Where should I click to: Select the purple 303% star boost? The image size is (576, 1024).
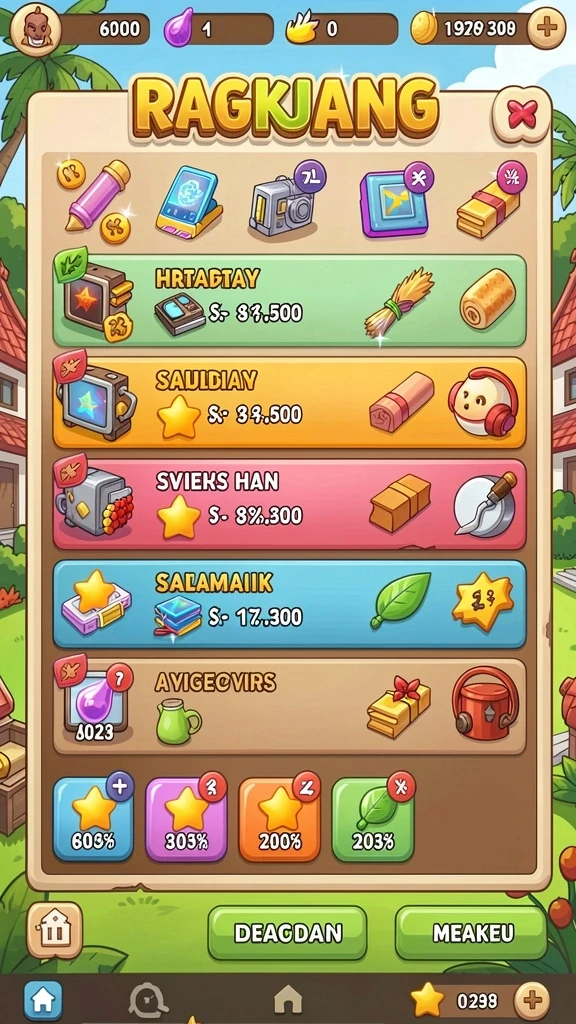[x=186, y=819]
